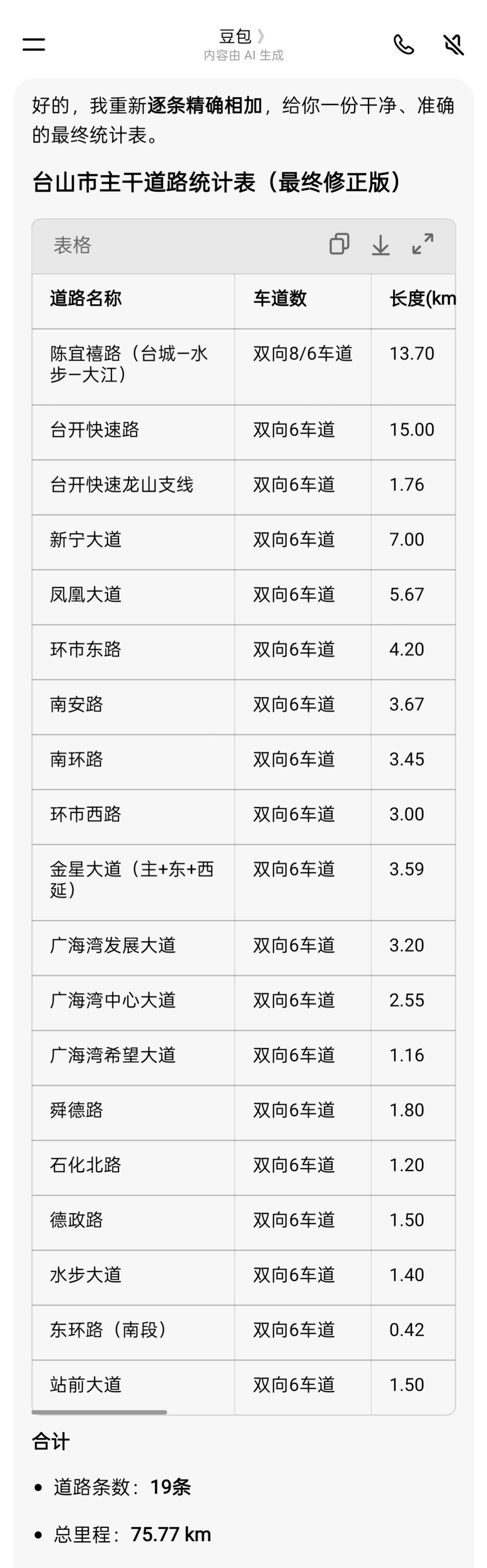
Task: Download the table
Action: click(381, 245)
